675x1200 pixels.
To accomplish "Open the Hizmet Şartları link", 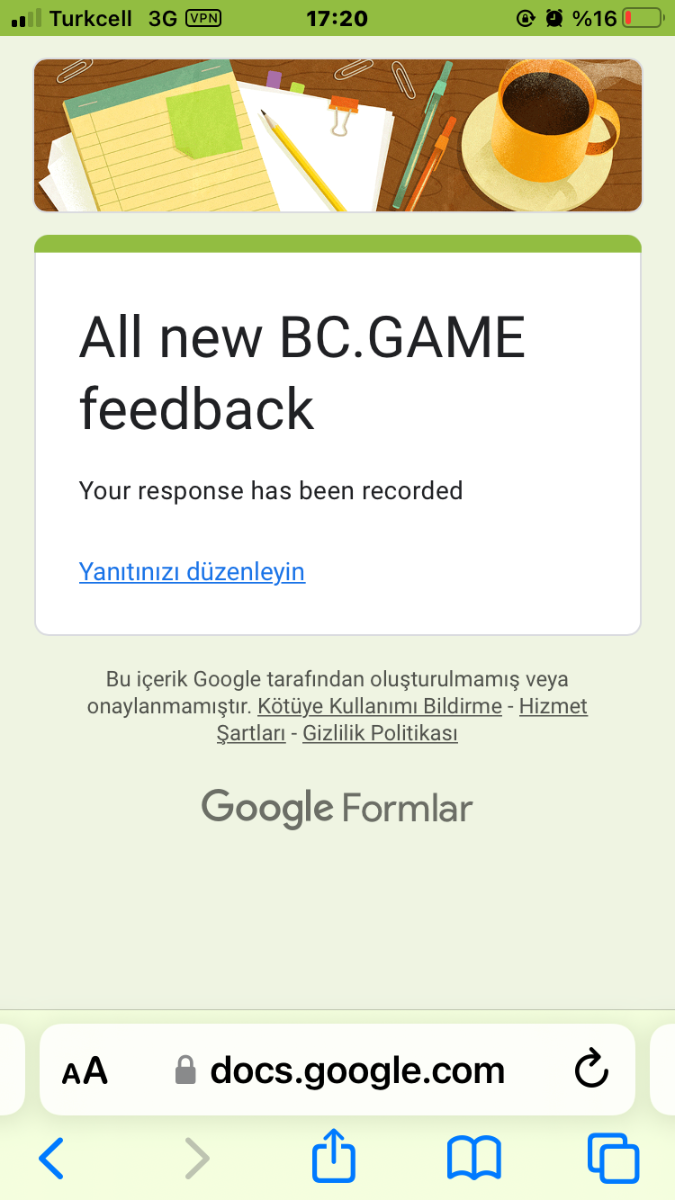I will (x=552, y=707).
